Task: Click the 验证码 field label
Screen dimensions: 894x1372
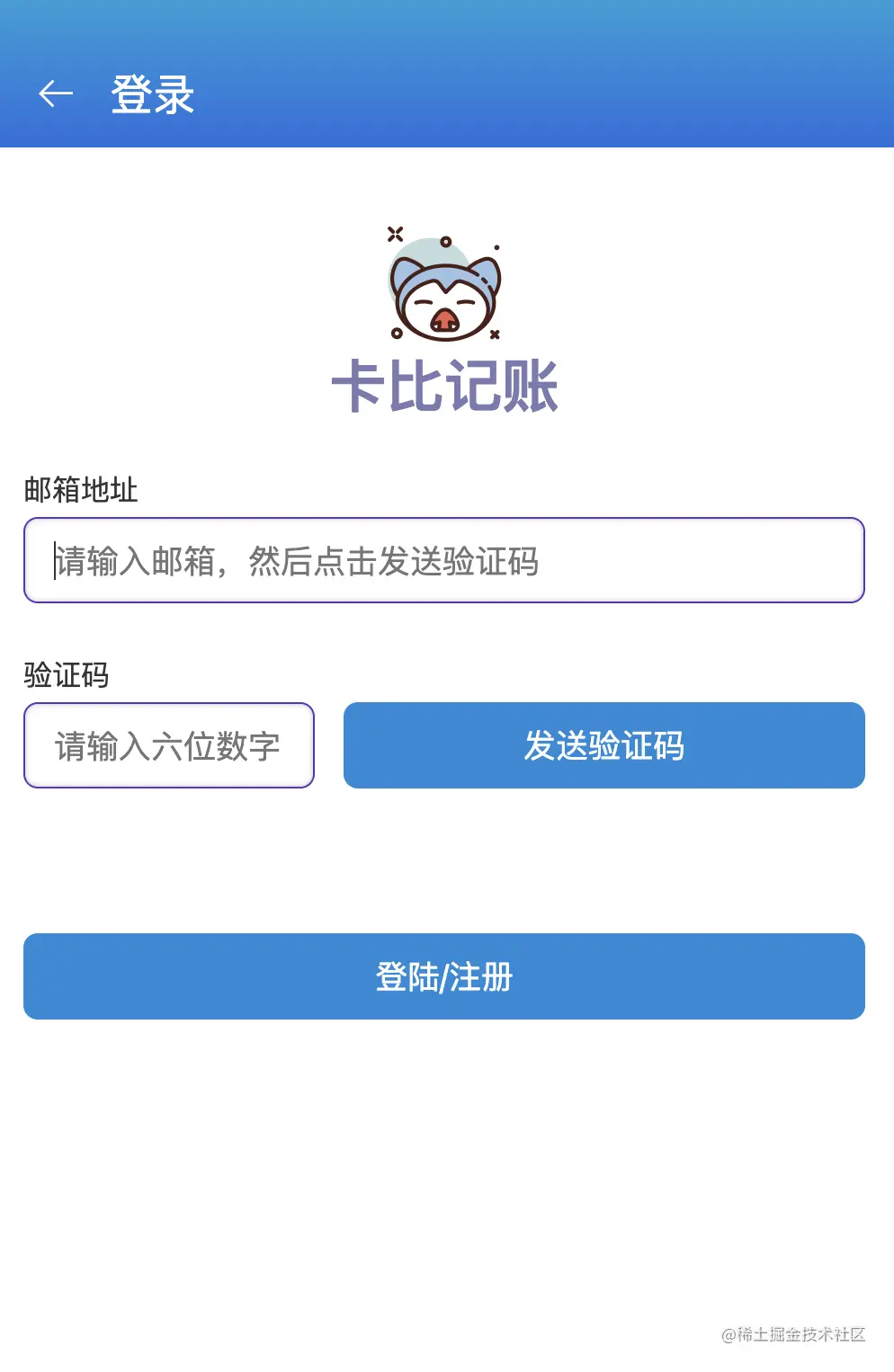Action: (x=65, y=675)
